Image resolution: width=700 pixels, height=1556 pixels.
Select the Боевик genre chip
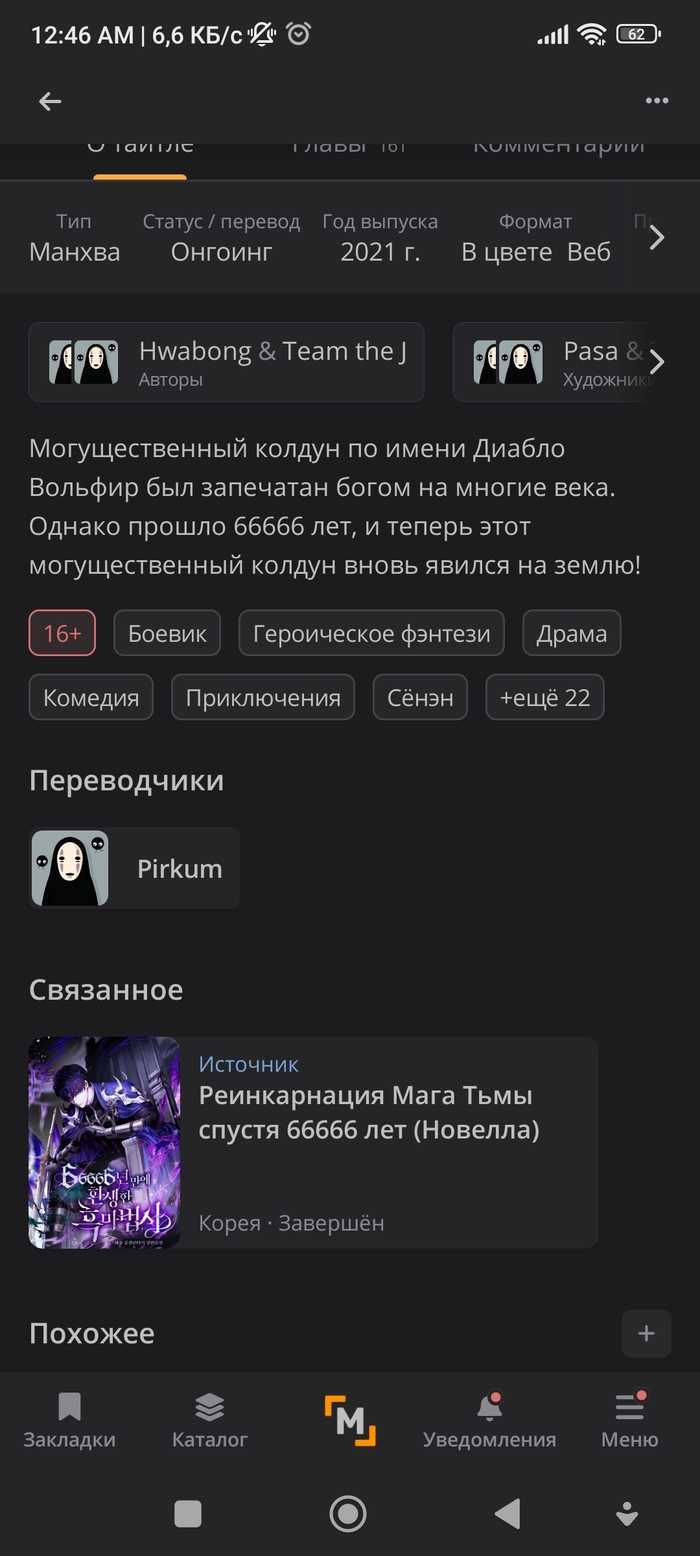coord(167,633)
